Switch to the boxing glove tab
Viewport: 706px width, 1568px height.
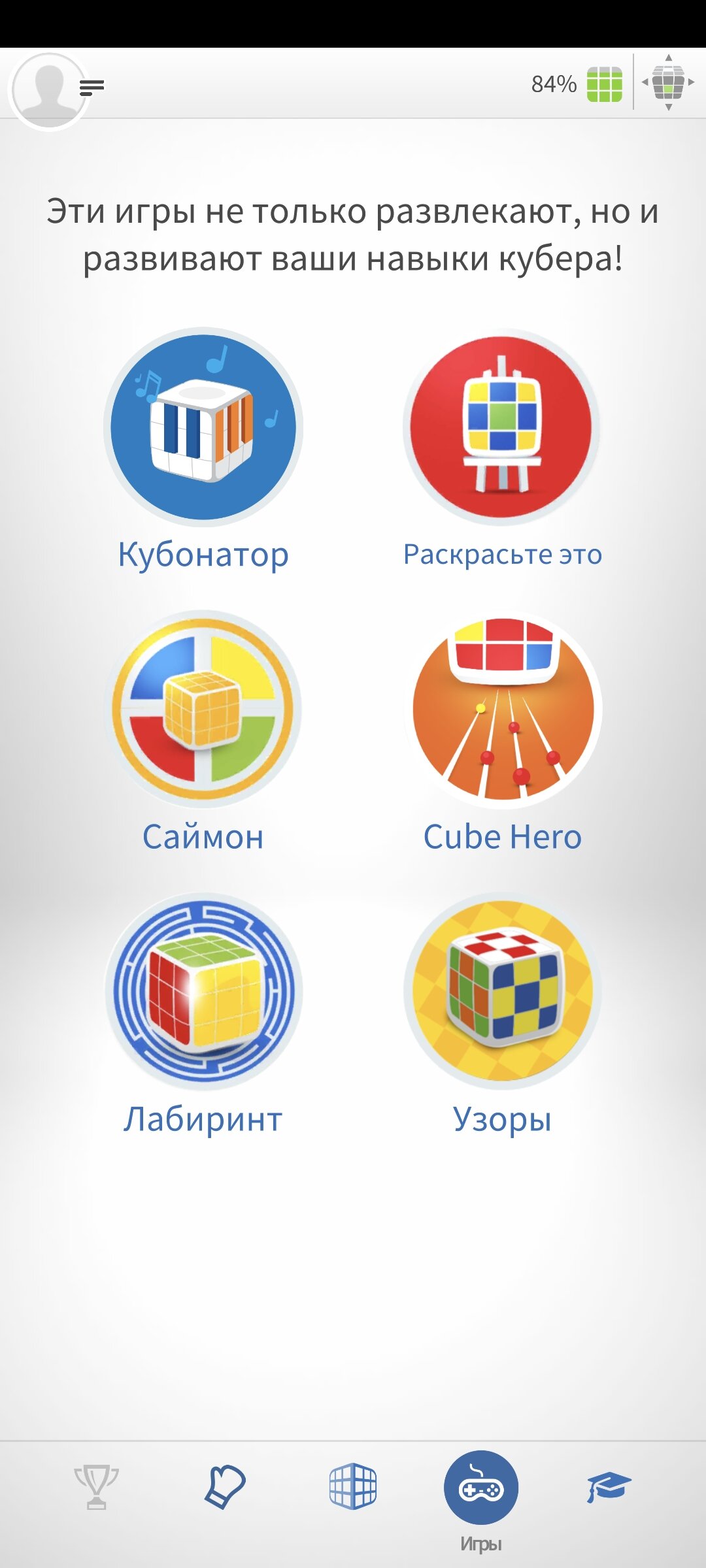(224, 1486)
